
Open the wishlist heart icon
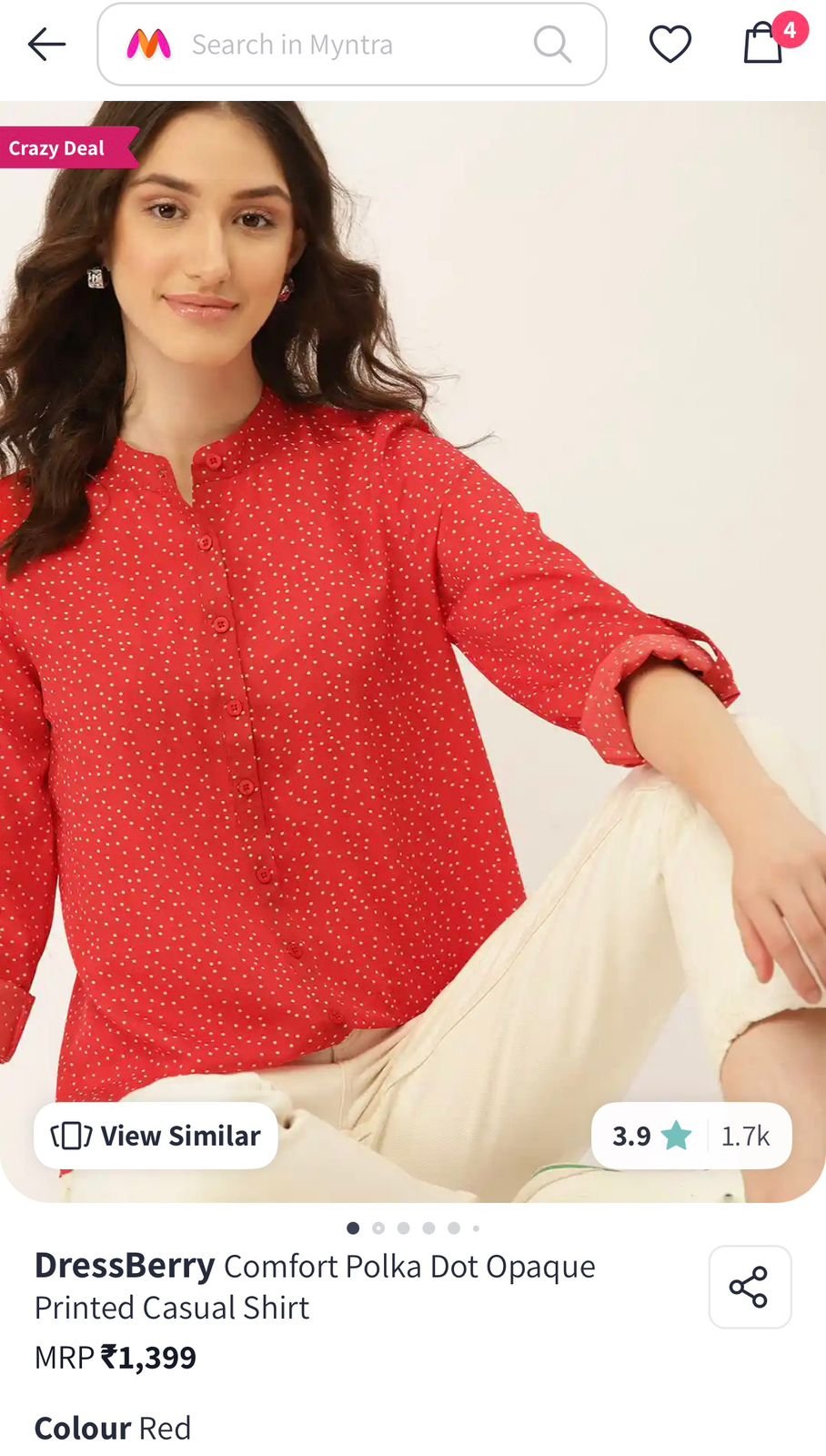coord(670,44)
